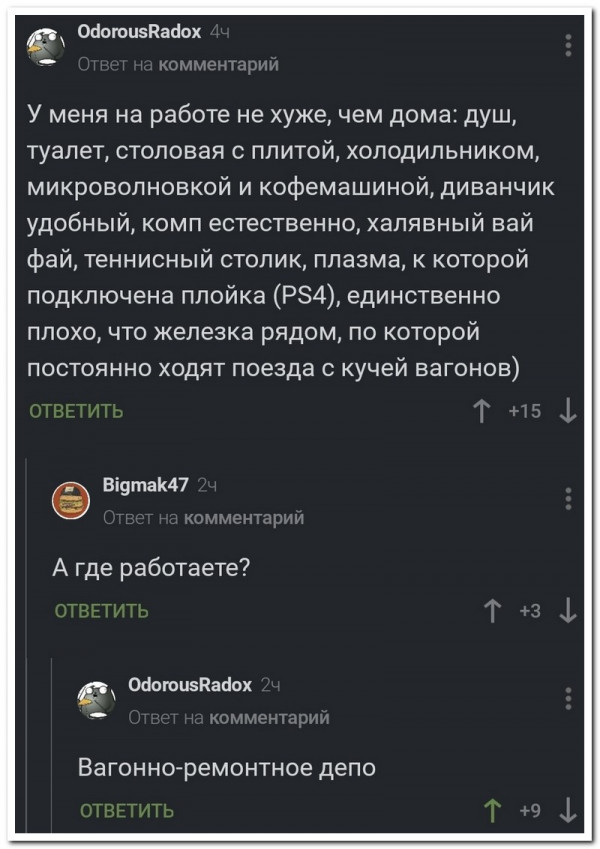Open overflow menu on OdorousRadox's first comment
This screenshot has height=849, width=600.
(568, 46)
